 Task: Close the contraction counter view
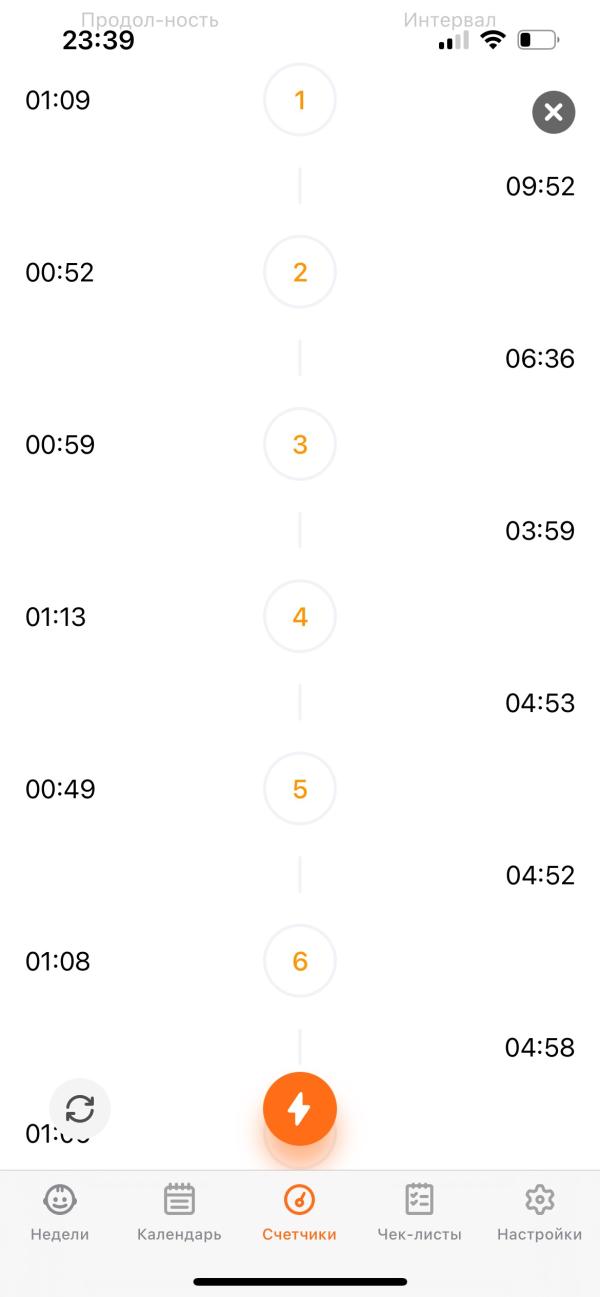pyautogui.click(x=553, y=112)
